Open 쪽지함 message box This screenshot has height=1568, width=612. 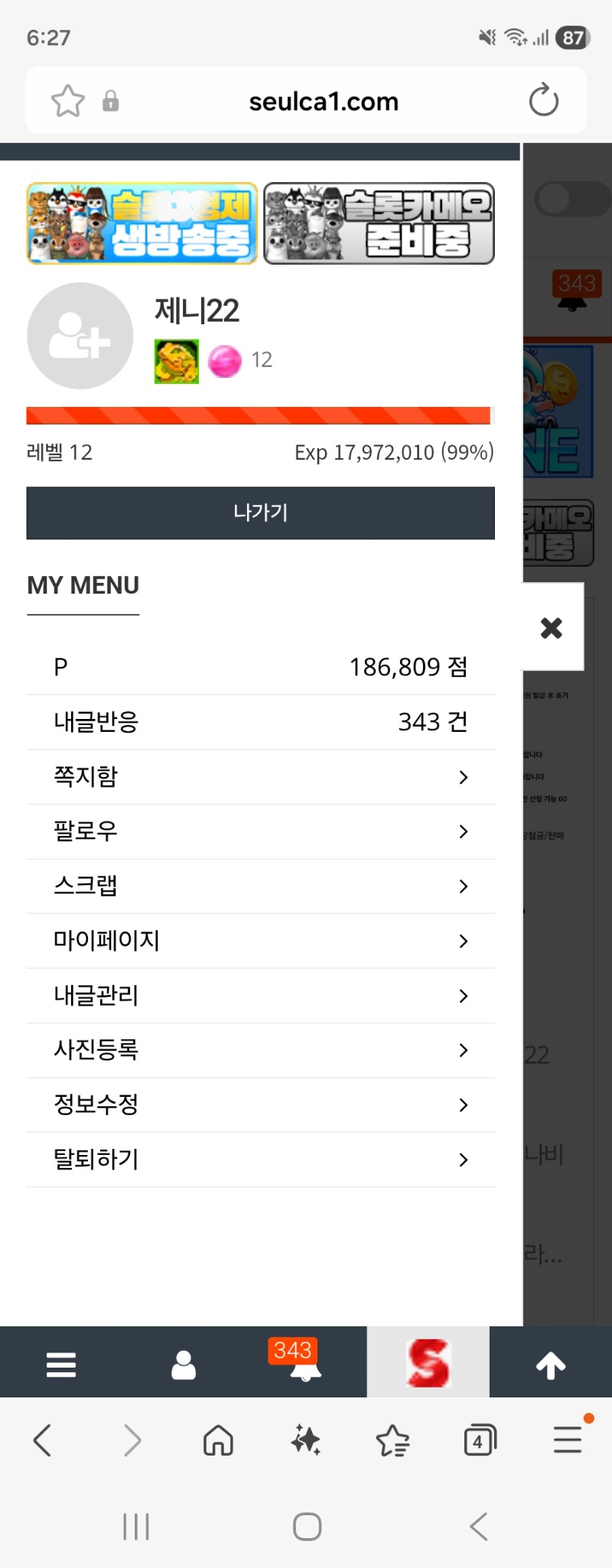[260, 777]
